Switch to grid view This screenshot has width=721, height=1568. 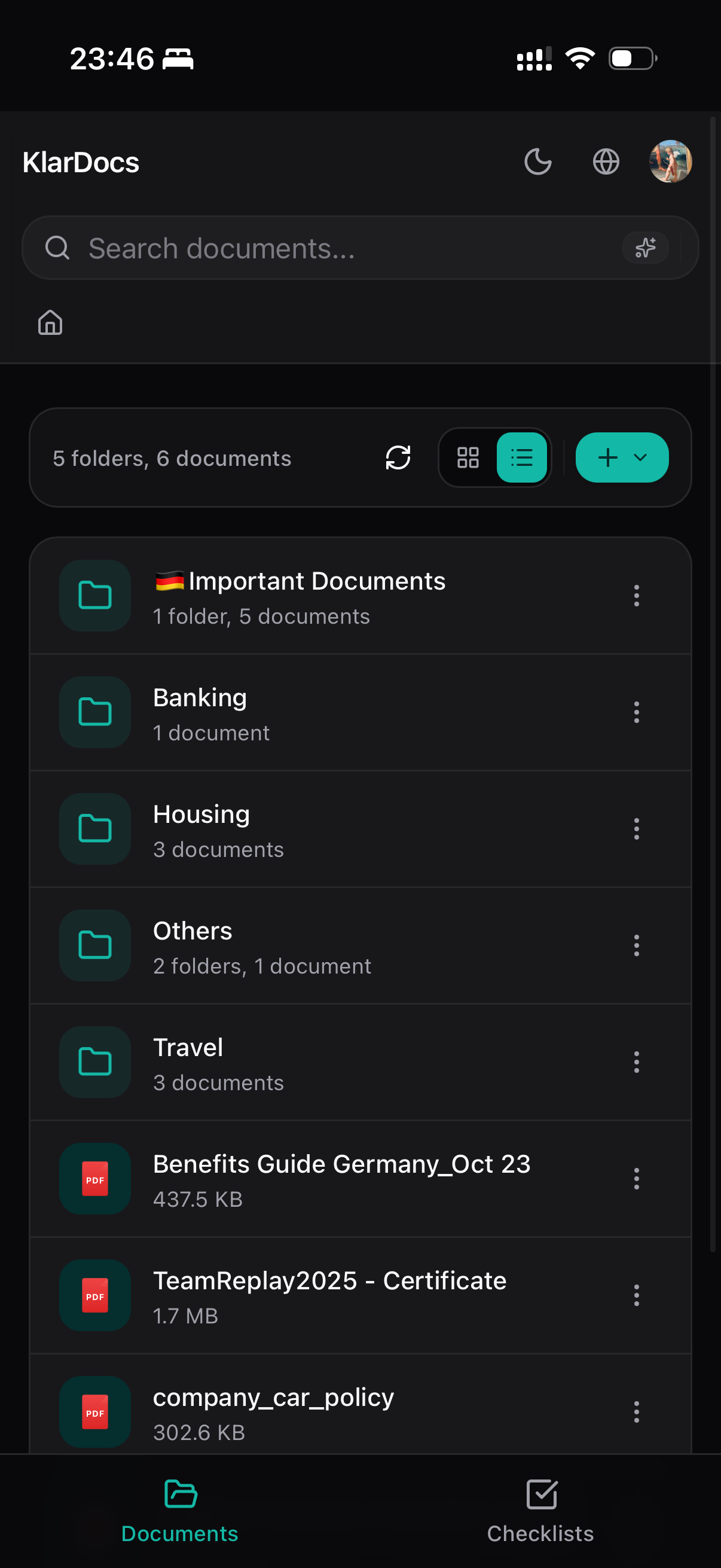468,457
